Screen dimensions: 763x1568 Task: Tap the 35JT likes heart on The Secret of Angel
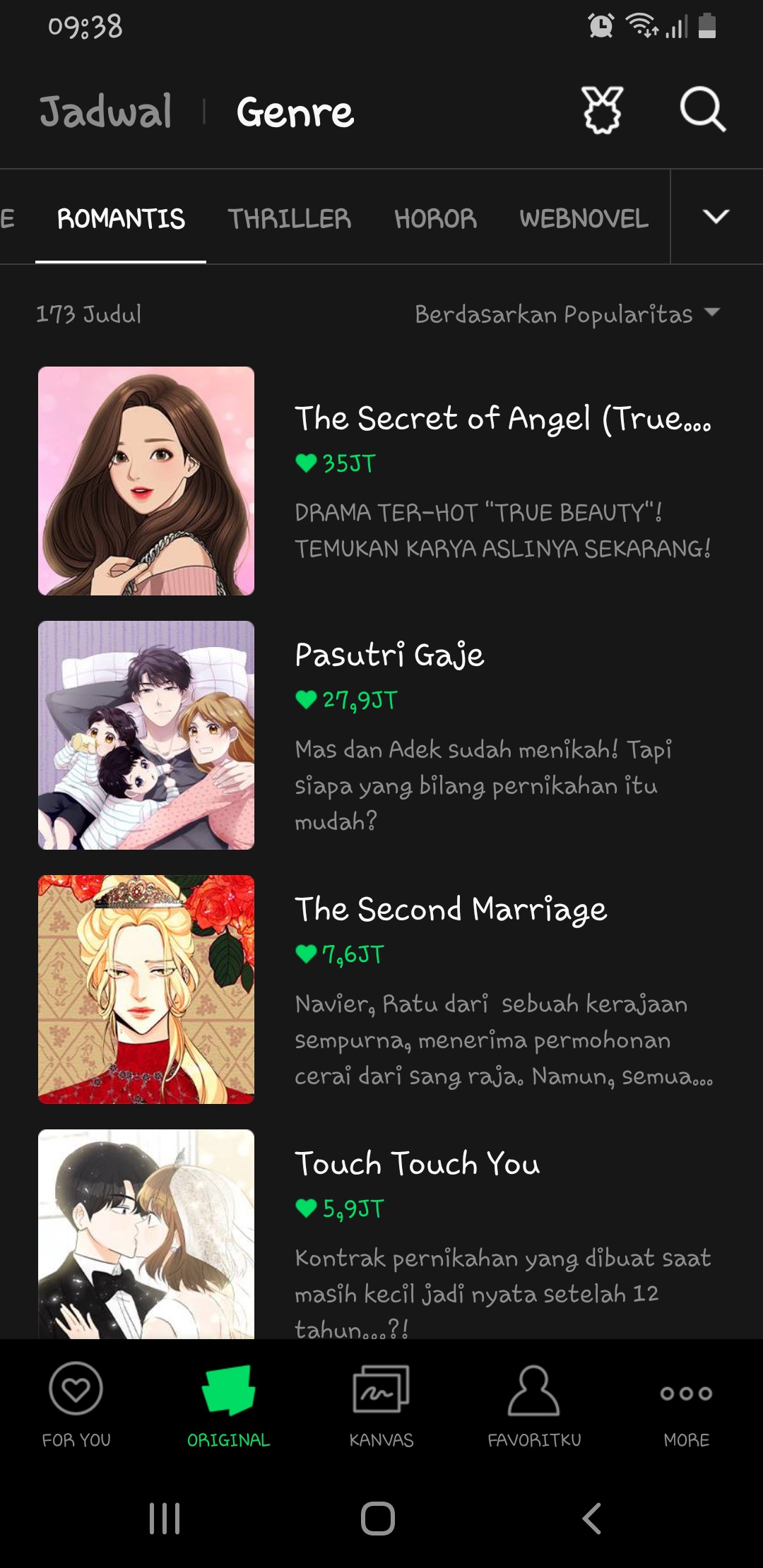pyautogui.click(x=305, y=464)
